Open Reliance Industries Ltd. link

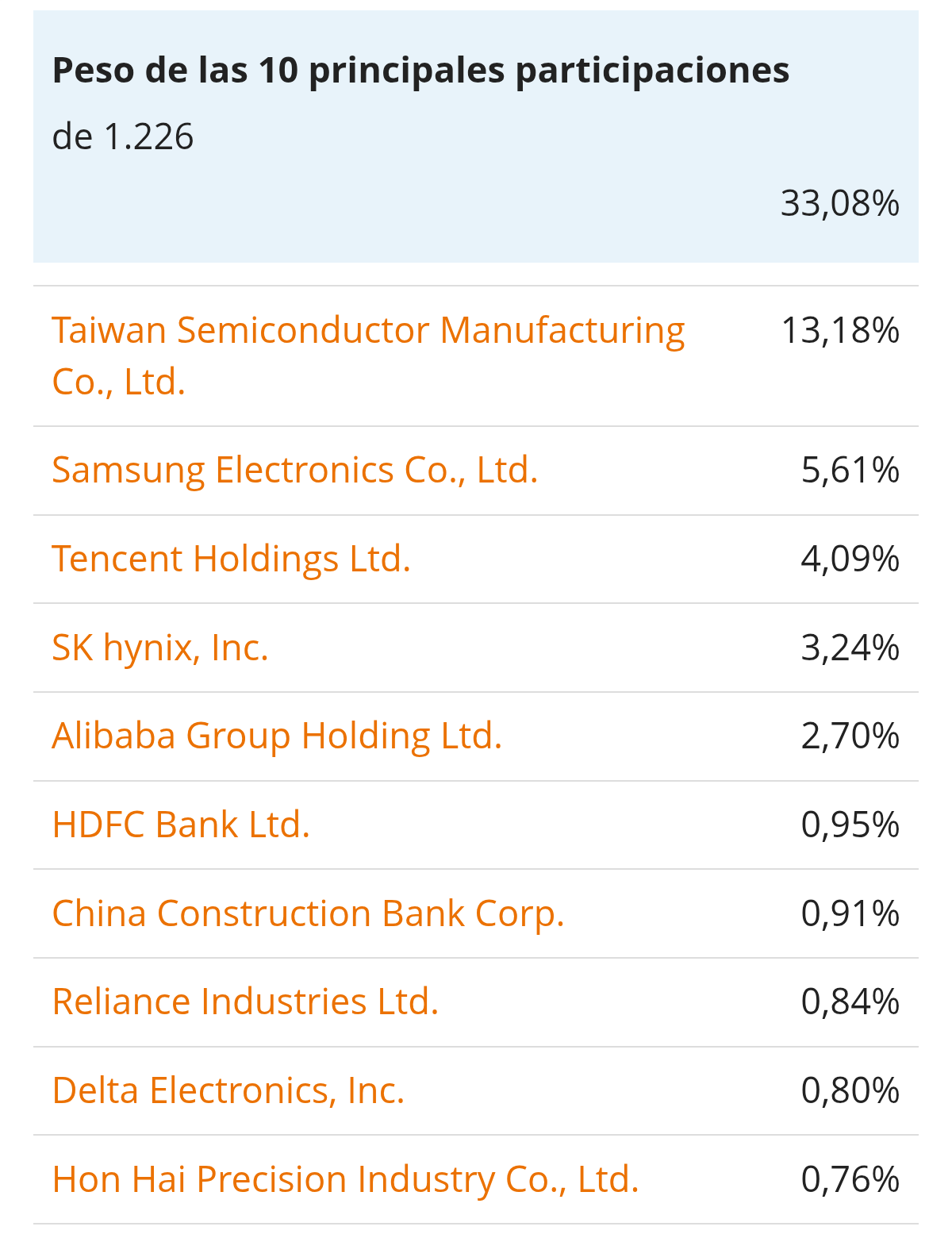245,1002
